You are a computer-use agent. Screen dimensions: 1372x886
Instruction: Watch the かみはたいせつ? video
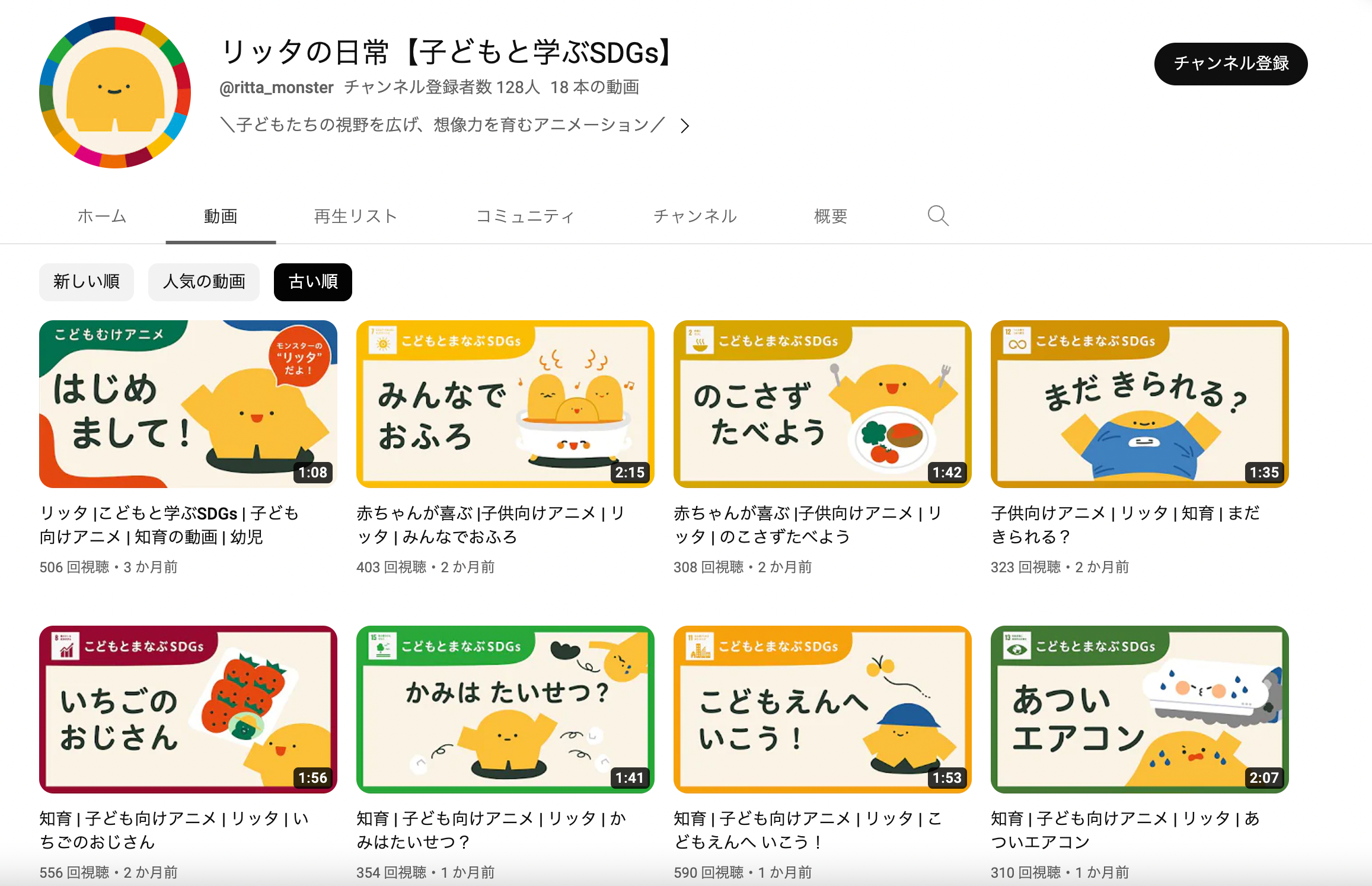click(505, 709)
